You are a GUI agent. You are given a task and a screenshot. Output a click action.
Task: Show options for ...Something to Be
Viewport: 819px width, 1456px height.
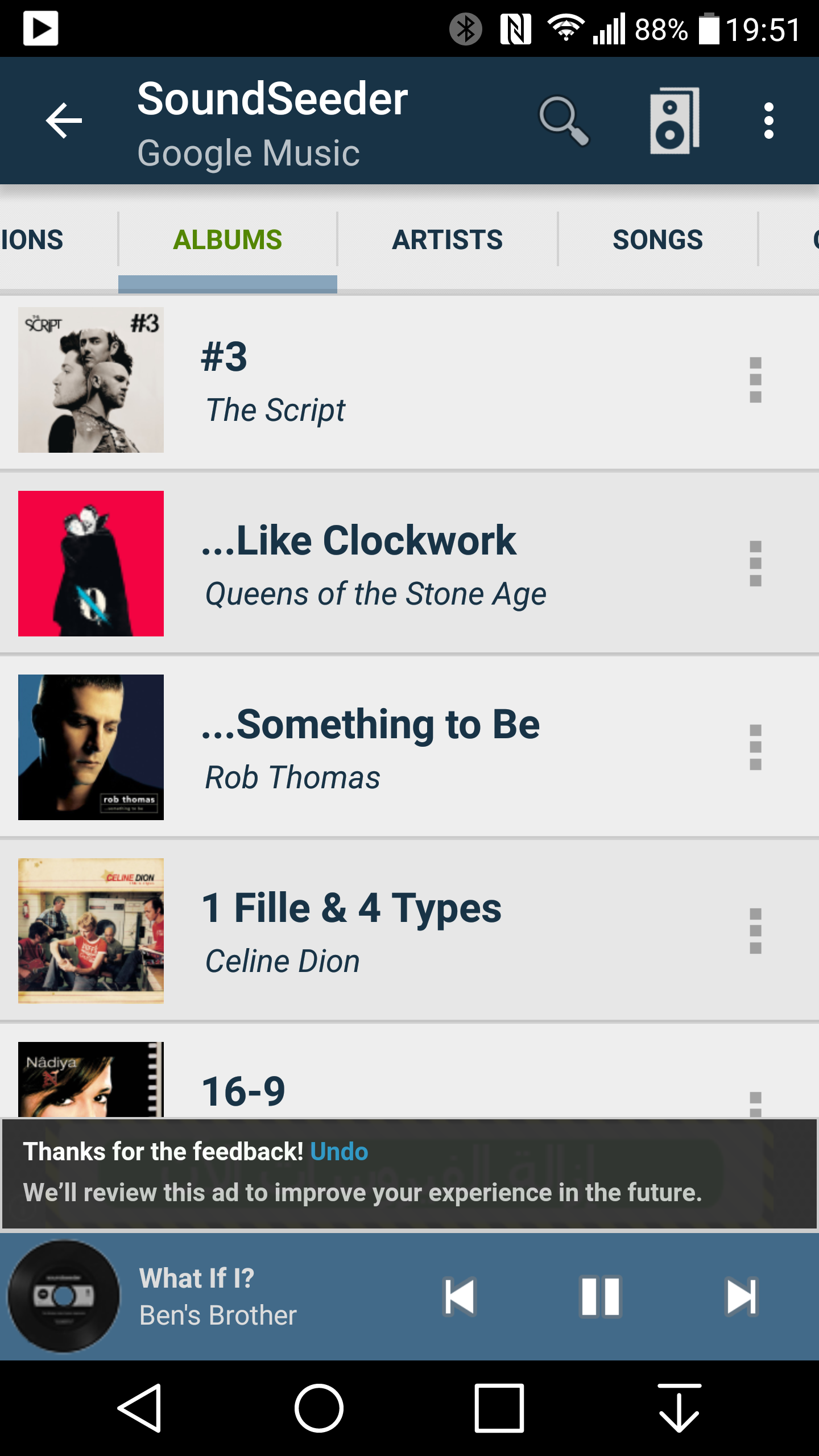[755, 747]
